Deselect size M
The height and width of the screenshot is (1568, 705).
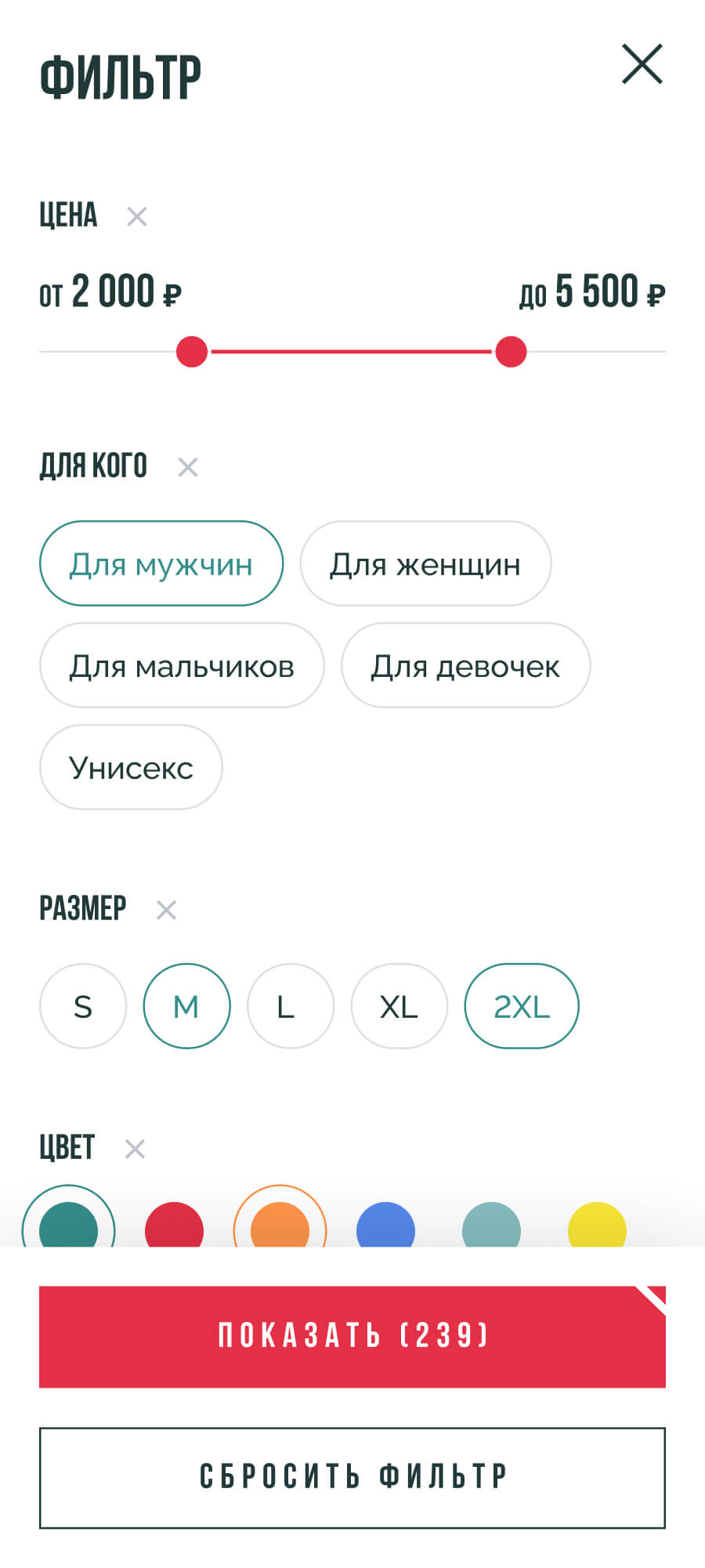(x=186, y=1006)
